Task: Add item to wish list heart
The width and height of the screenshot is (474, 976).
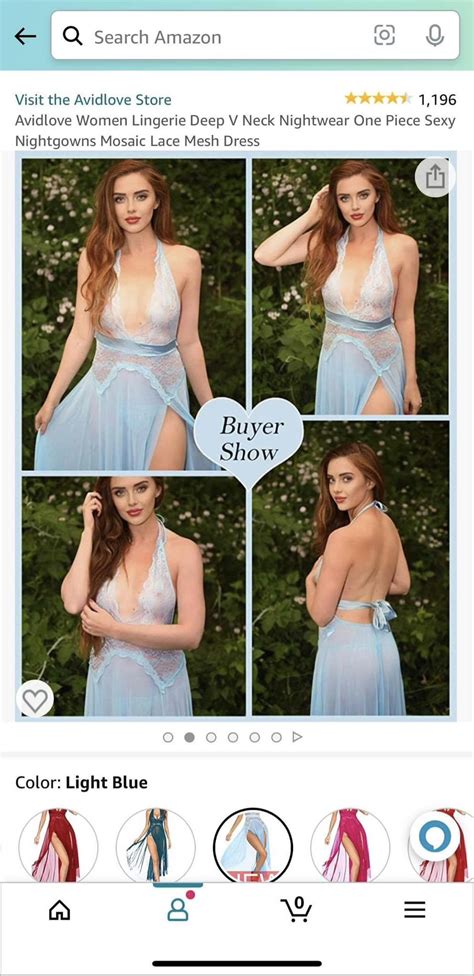Action: (35, 700)
